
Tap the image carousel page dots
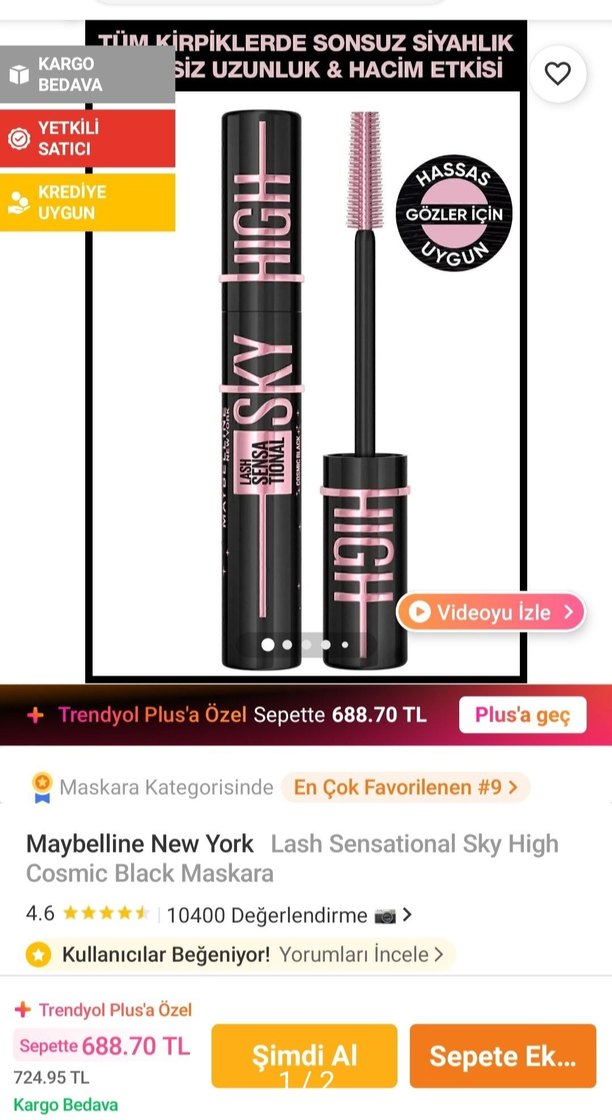[305, 645]
